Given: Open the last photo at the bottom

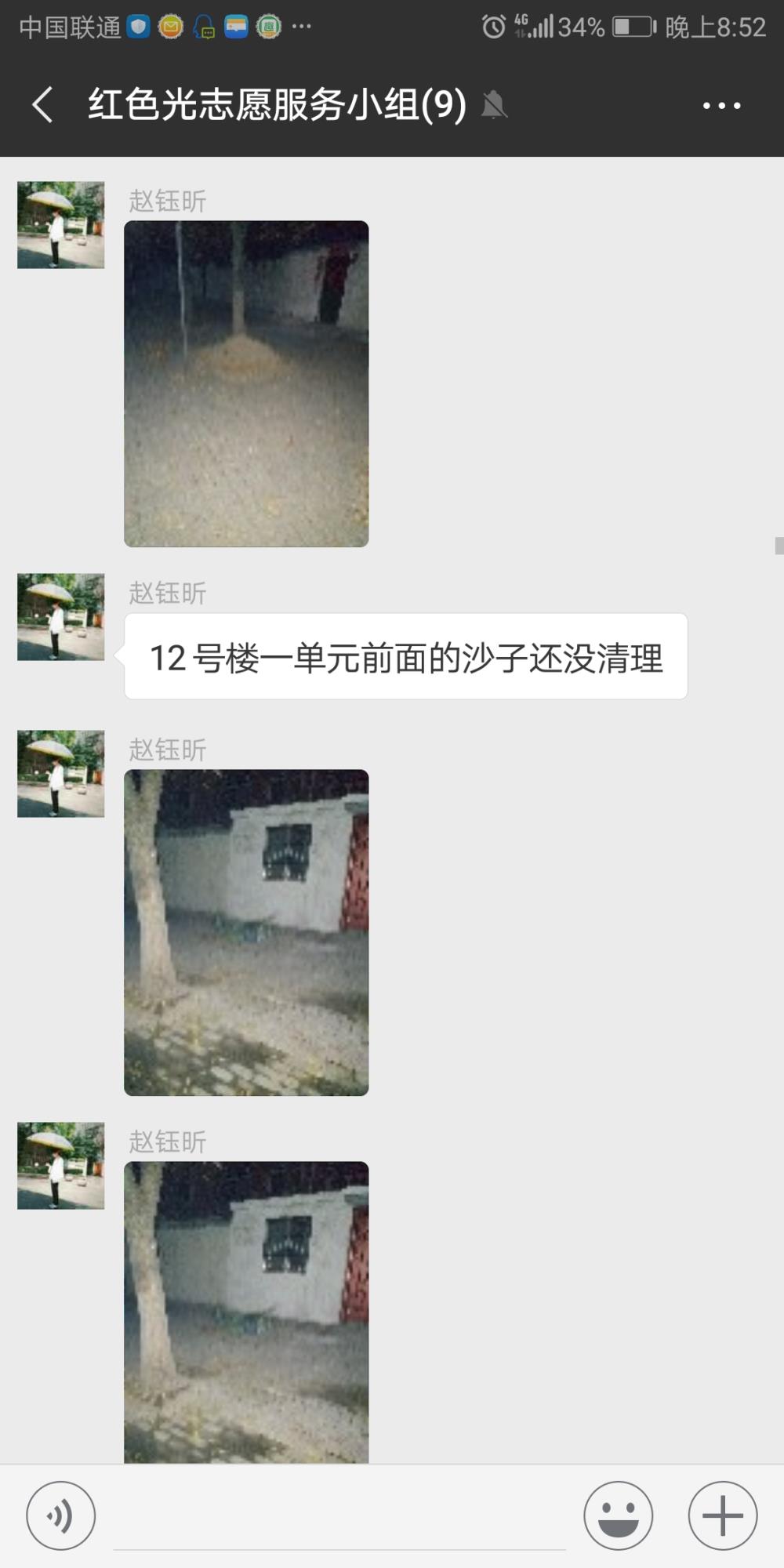Looking at the screenshot, I should coord(246,1312).
